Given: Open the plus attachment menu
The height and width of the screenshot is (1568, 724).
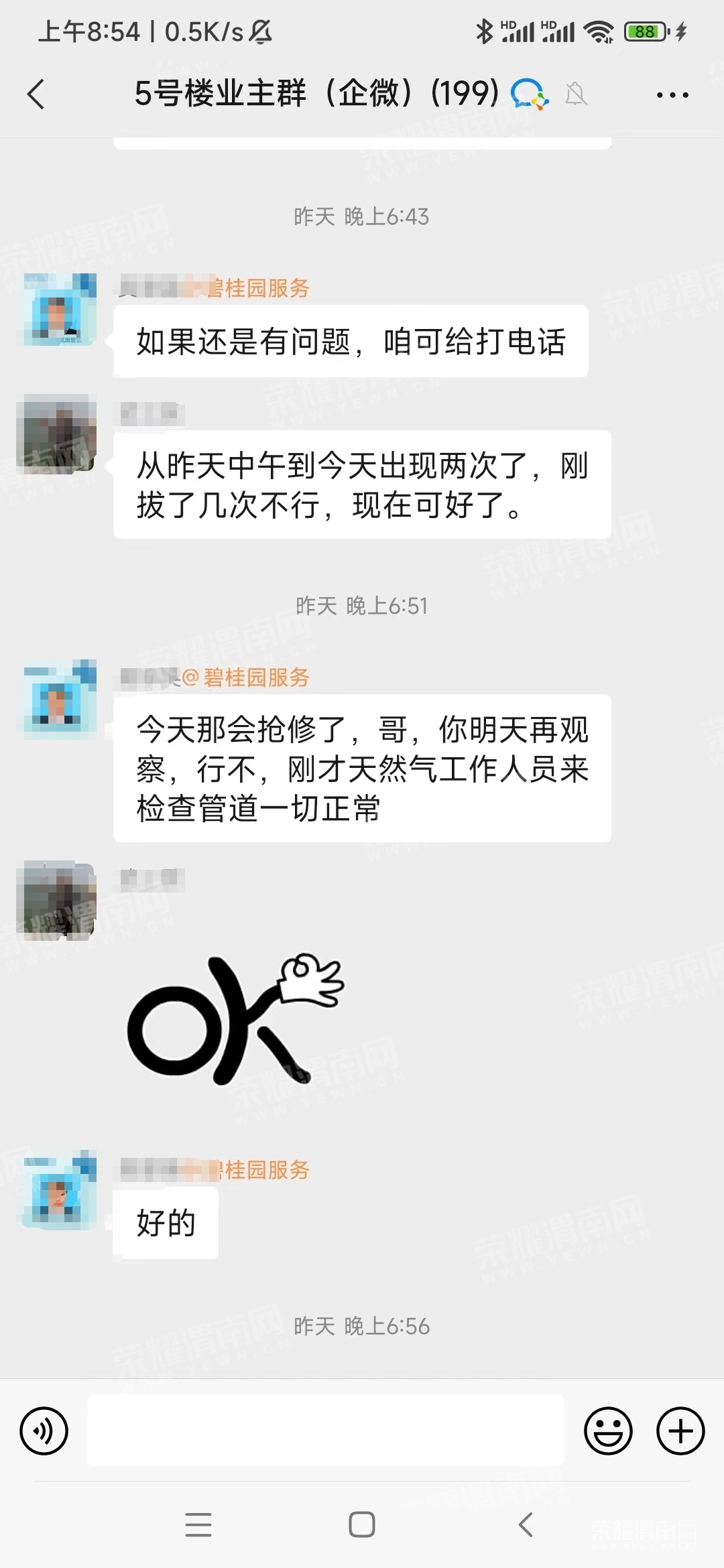Looking at the screenshot, I should pyautogui.click(x=680, y=1431).
